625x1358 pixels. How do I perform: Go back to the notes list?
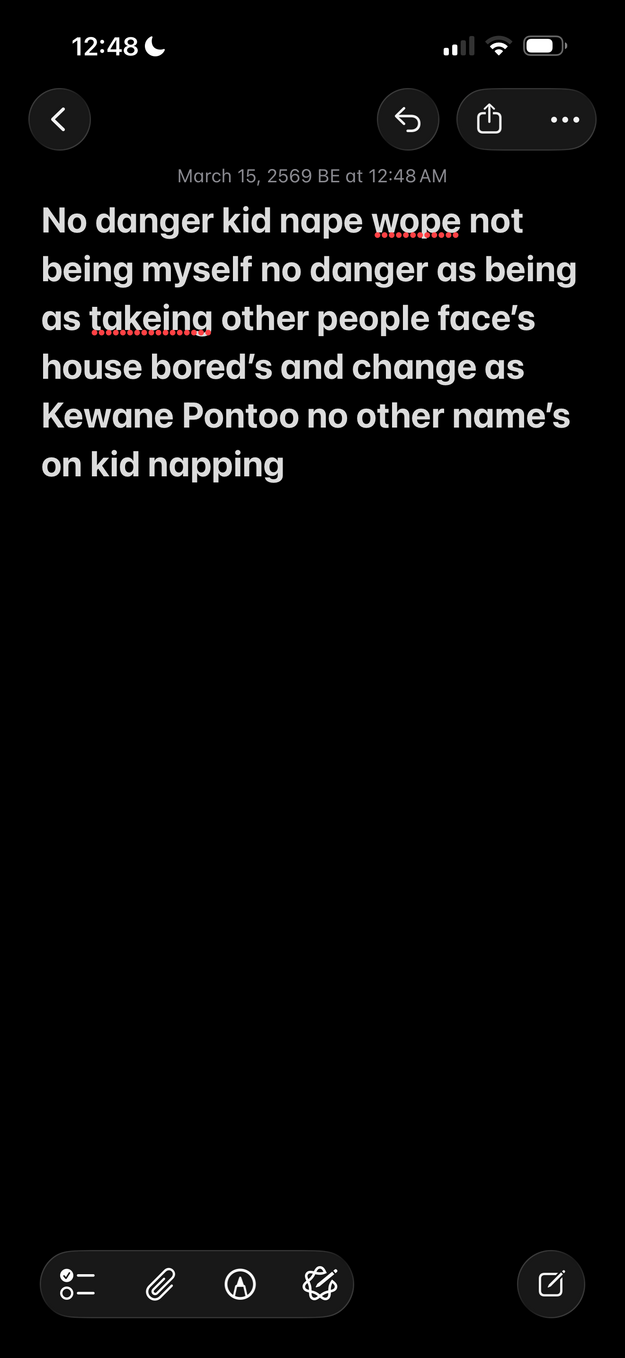[x=59, y=120]
